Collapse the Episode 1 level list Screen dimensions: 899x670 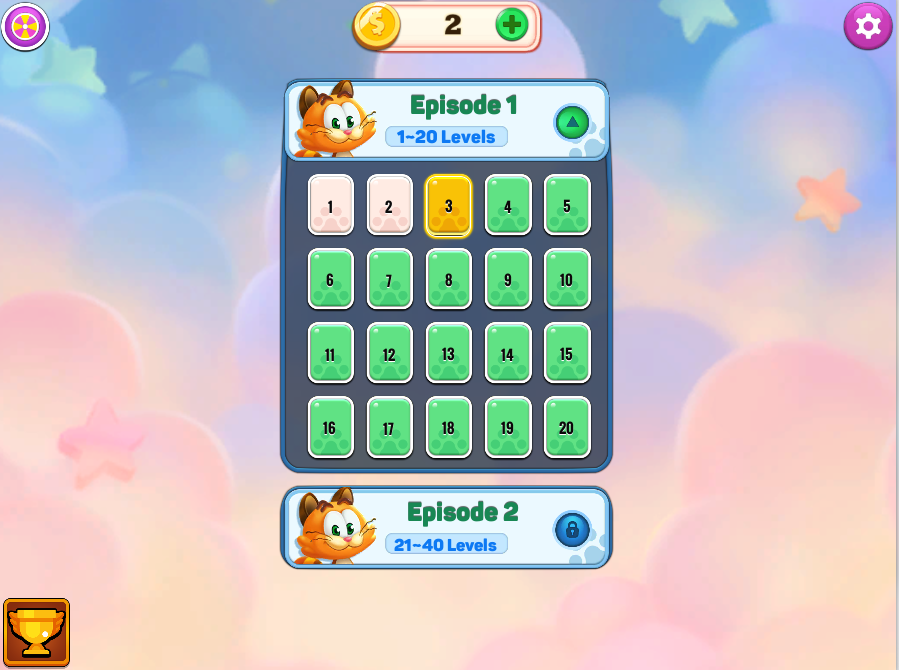(572, 123)
